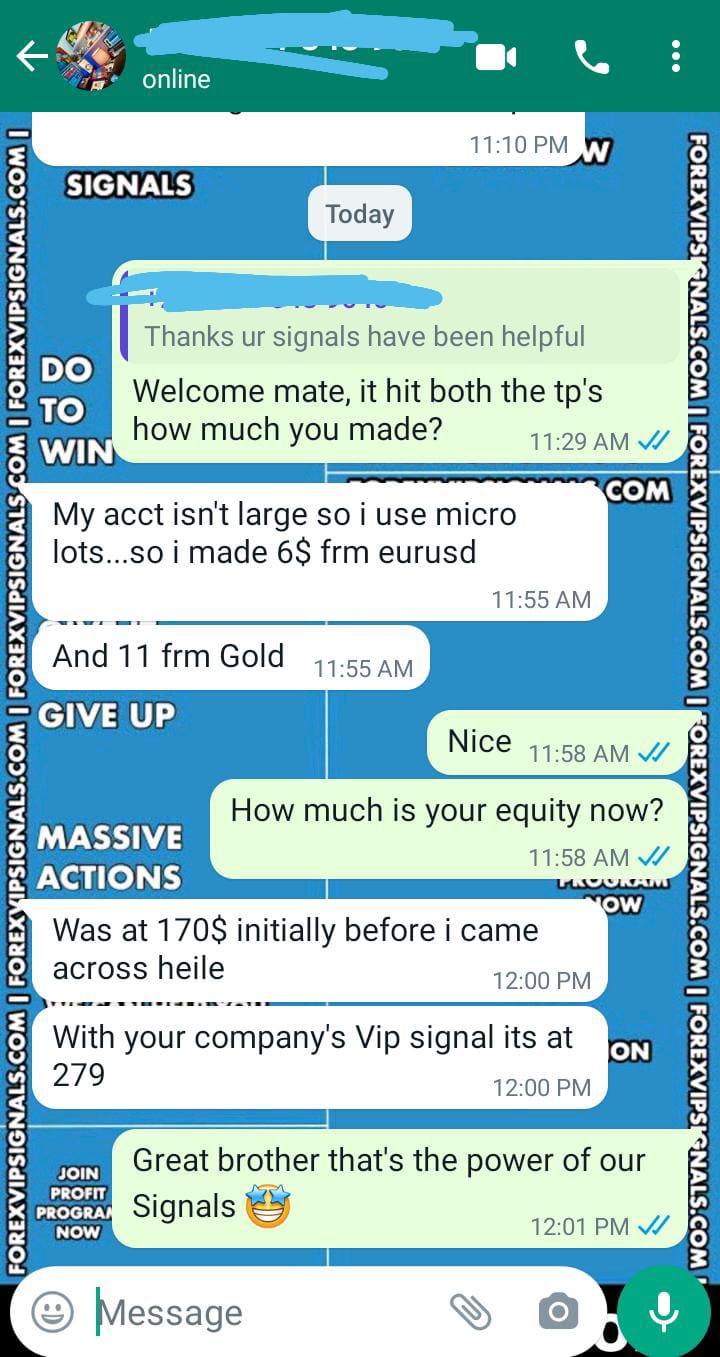Open the contact's profile picture
The image size is (720, 1357).
tap(91, 56)
